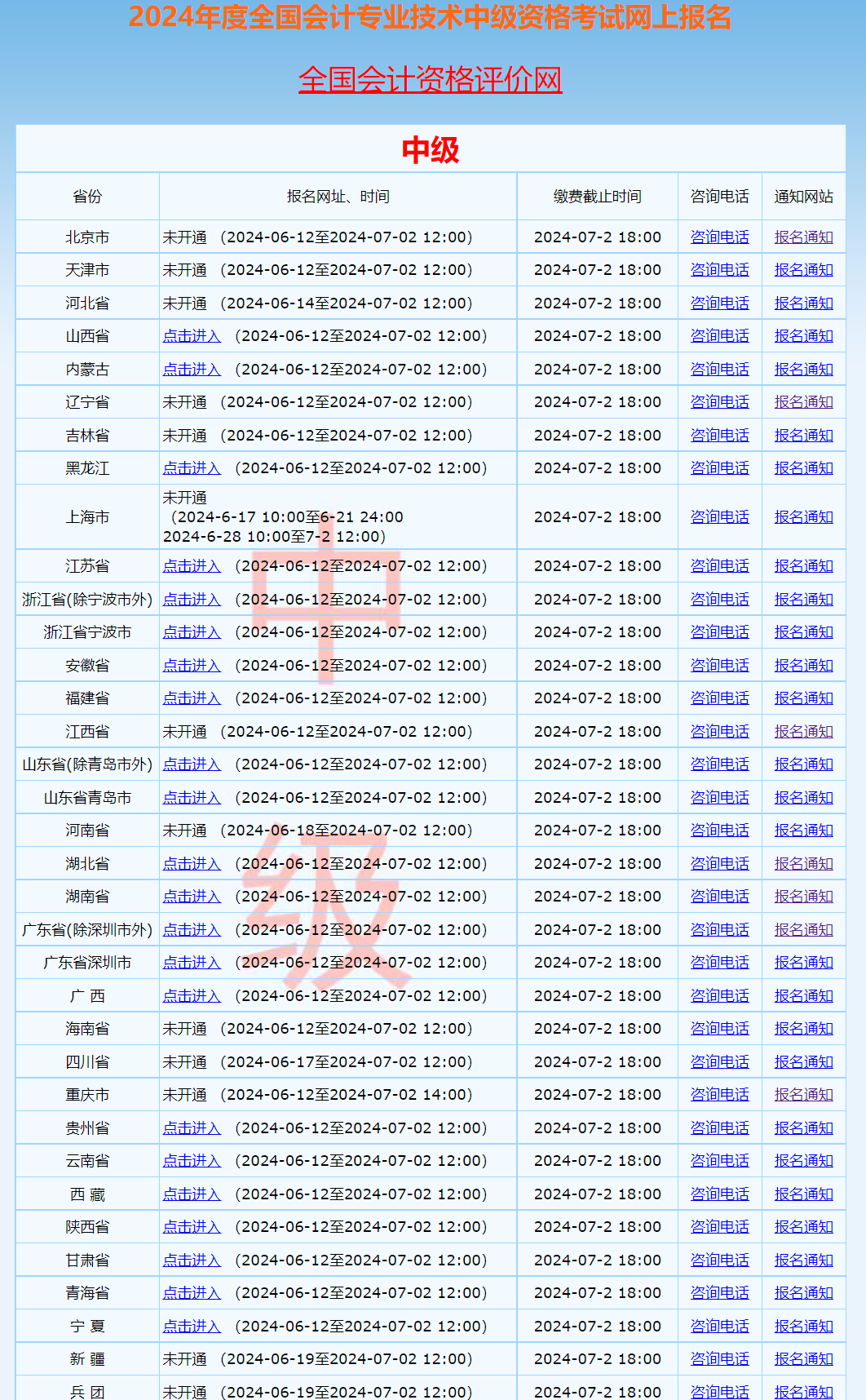Click 点击进入 for 浙江省宁波市
The height and width of the screenshot is (1400, 866).
click(192, 631)
